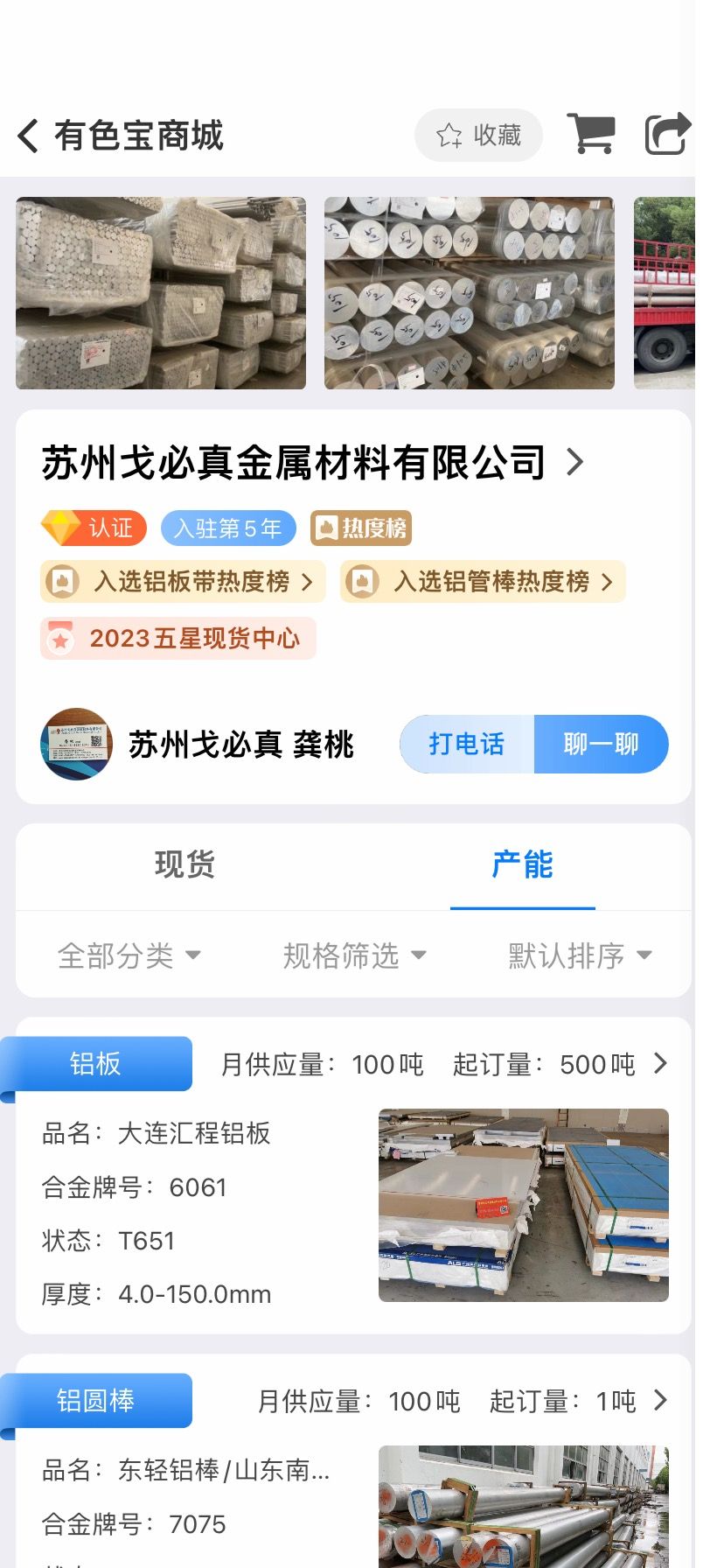Image resolution: width=724 pixels, height=1568 pixels.
Task: Share this shop page
Action: 668,134
